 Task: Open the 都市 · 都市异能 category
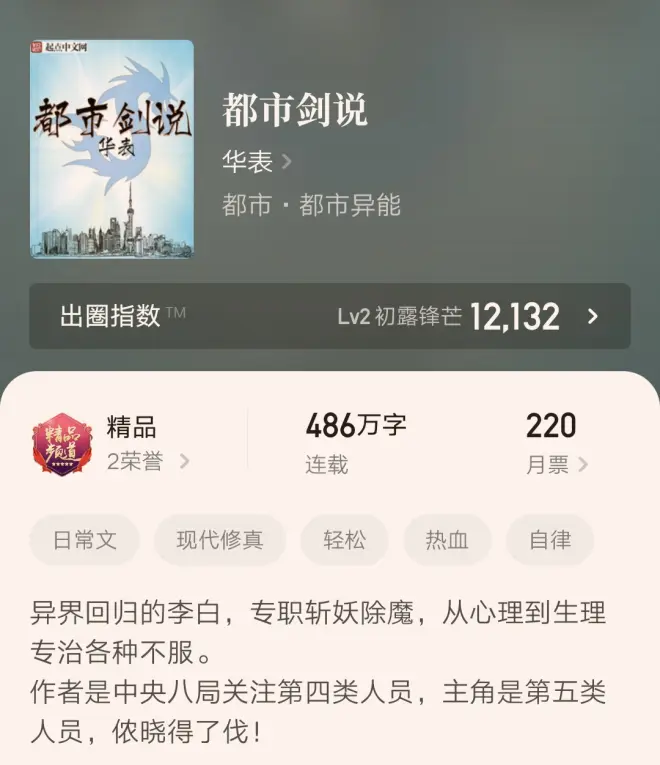[x=311, y=205]
